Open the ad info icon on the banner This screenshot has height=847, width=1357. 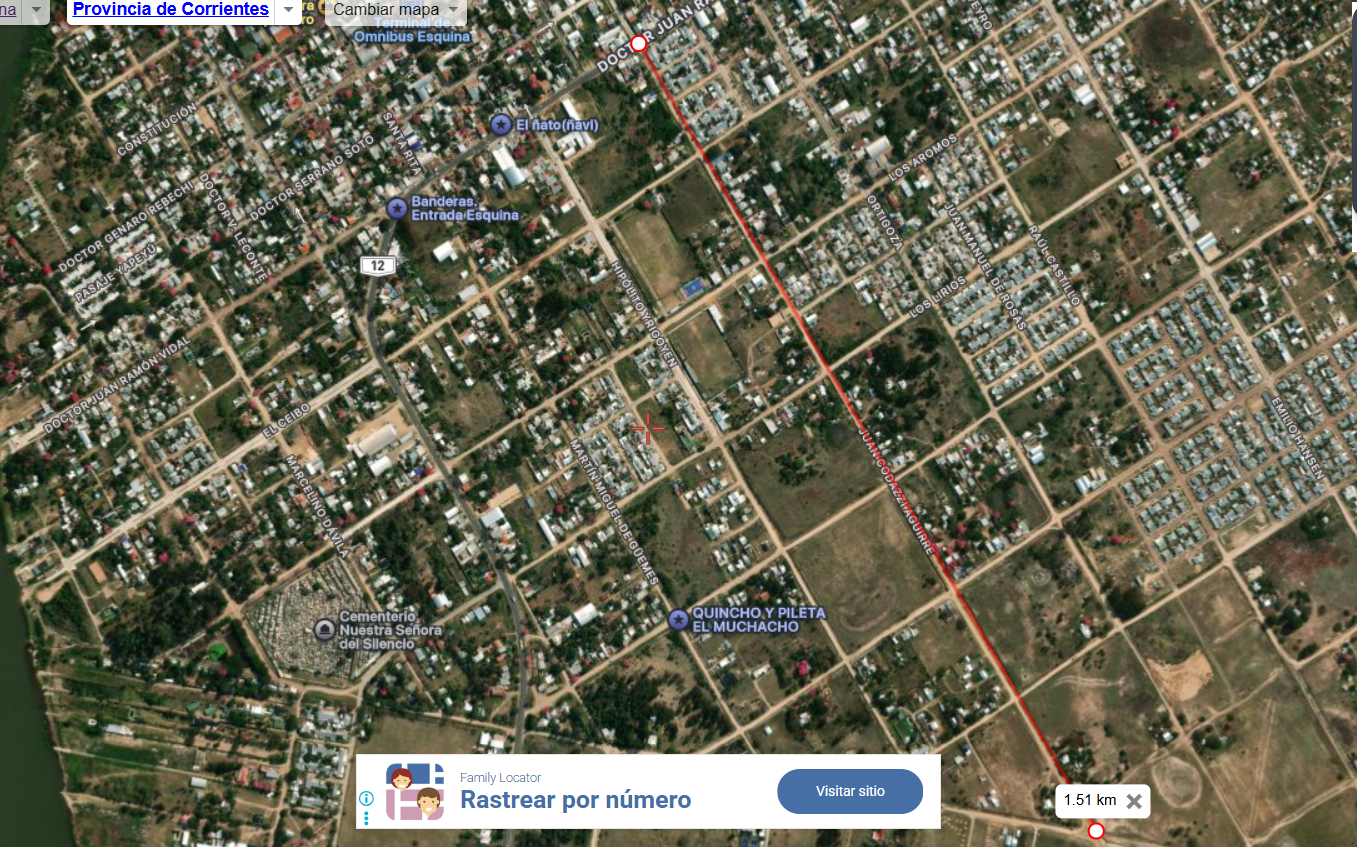point(367,798)
